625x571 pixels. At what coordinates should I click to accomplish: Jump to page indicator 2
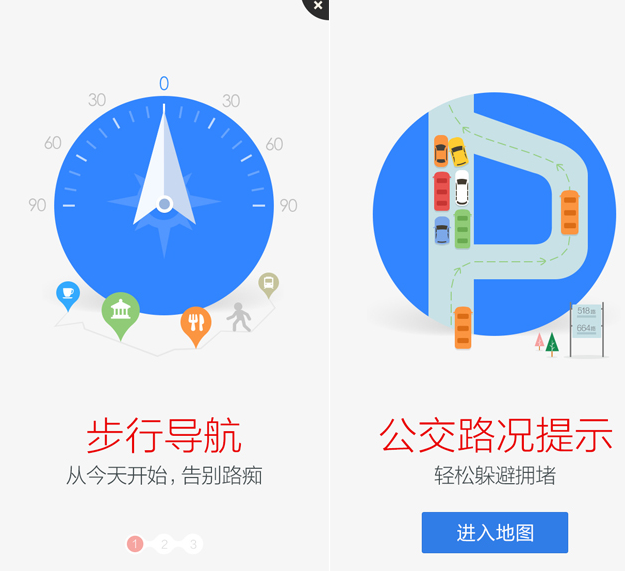[x=164, y=544]
